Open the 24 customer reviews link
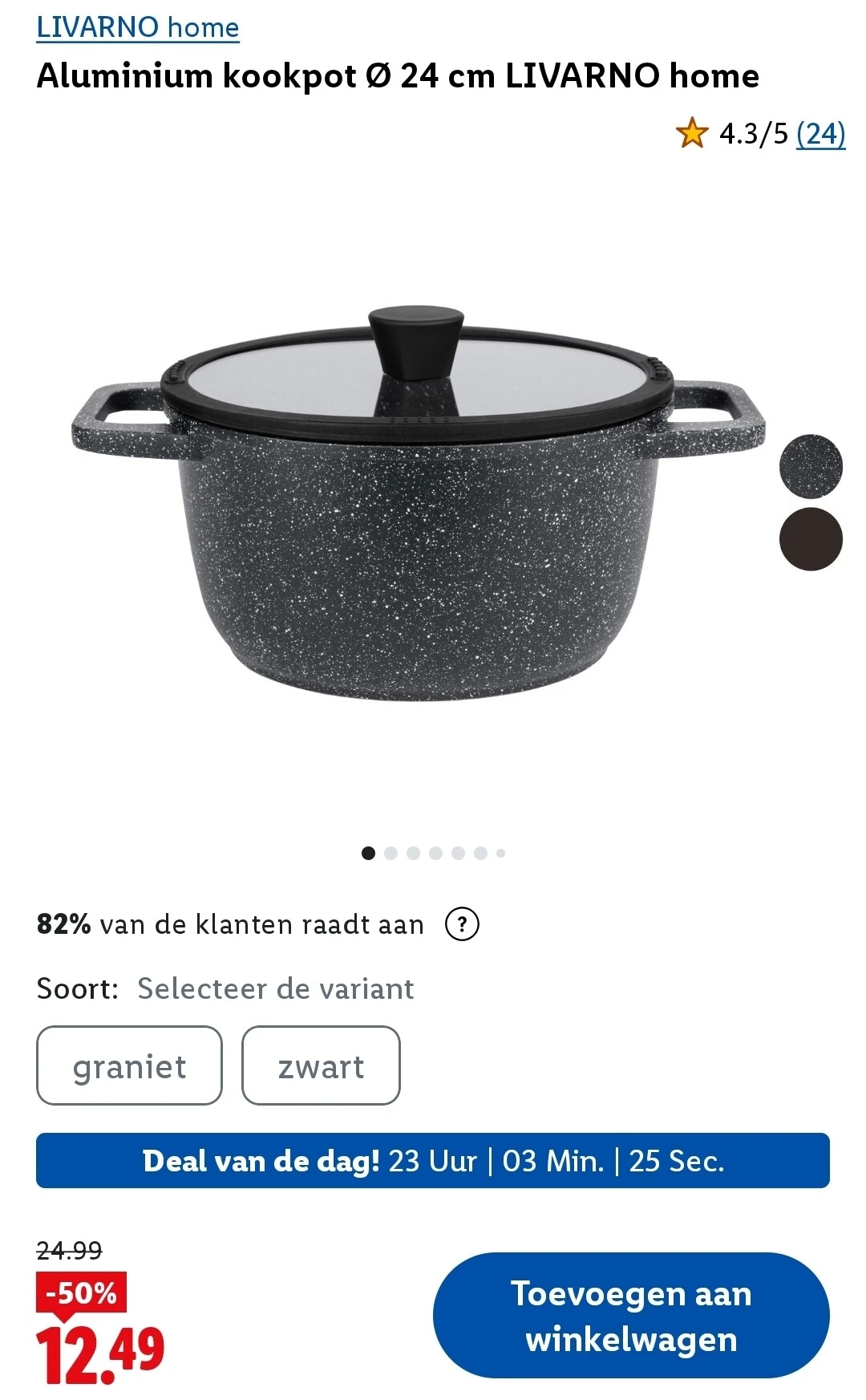The image size is (866, 1400). (x=820, y=133)
